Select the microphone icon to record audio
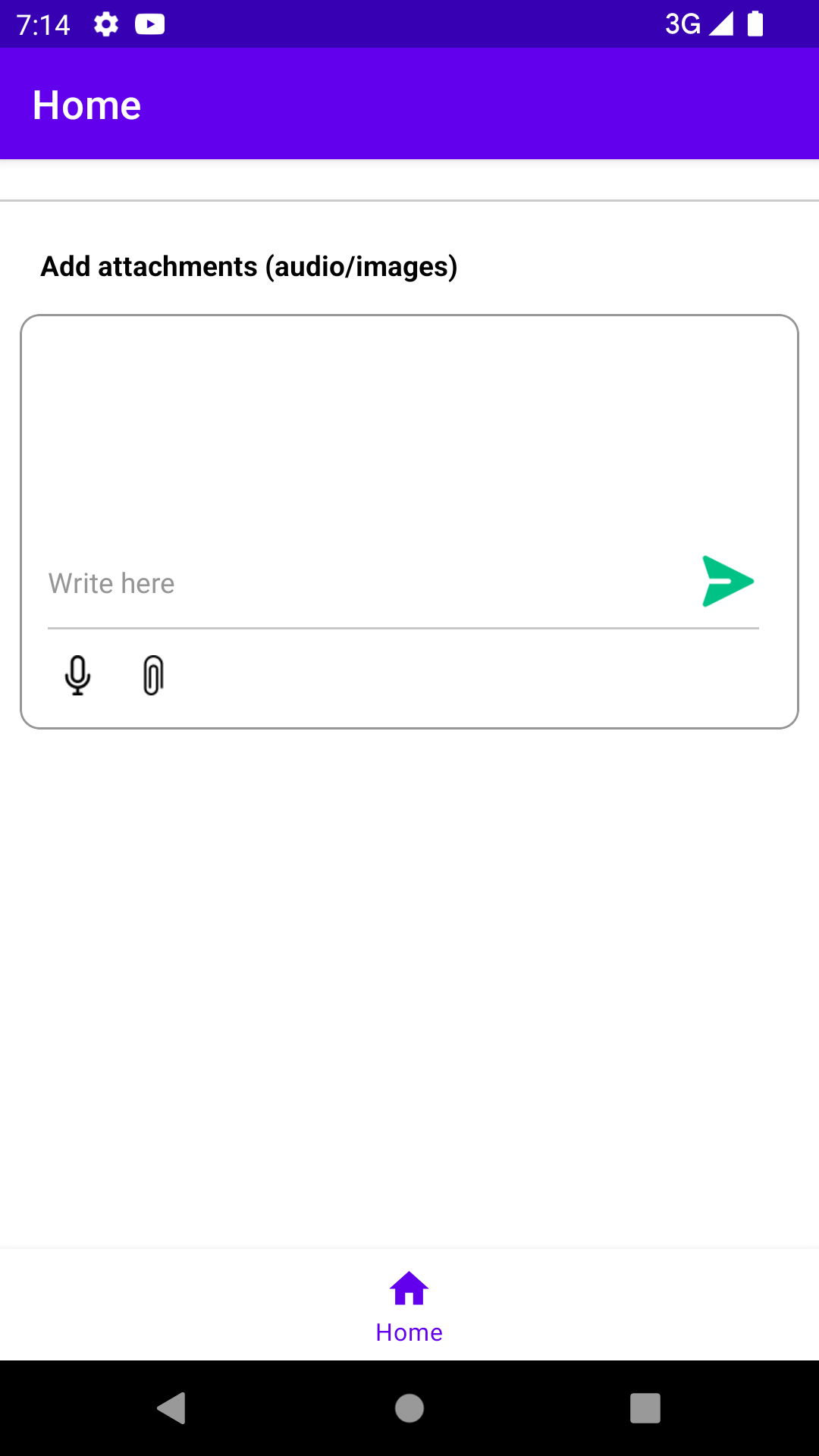 tap(78, 675)
